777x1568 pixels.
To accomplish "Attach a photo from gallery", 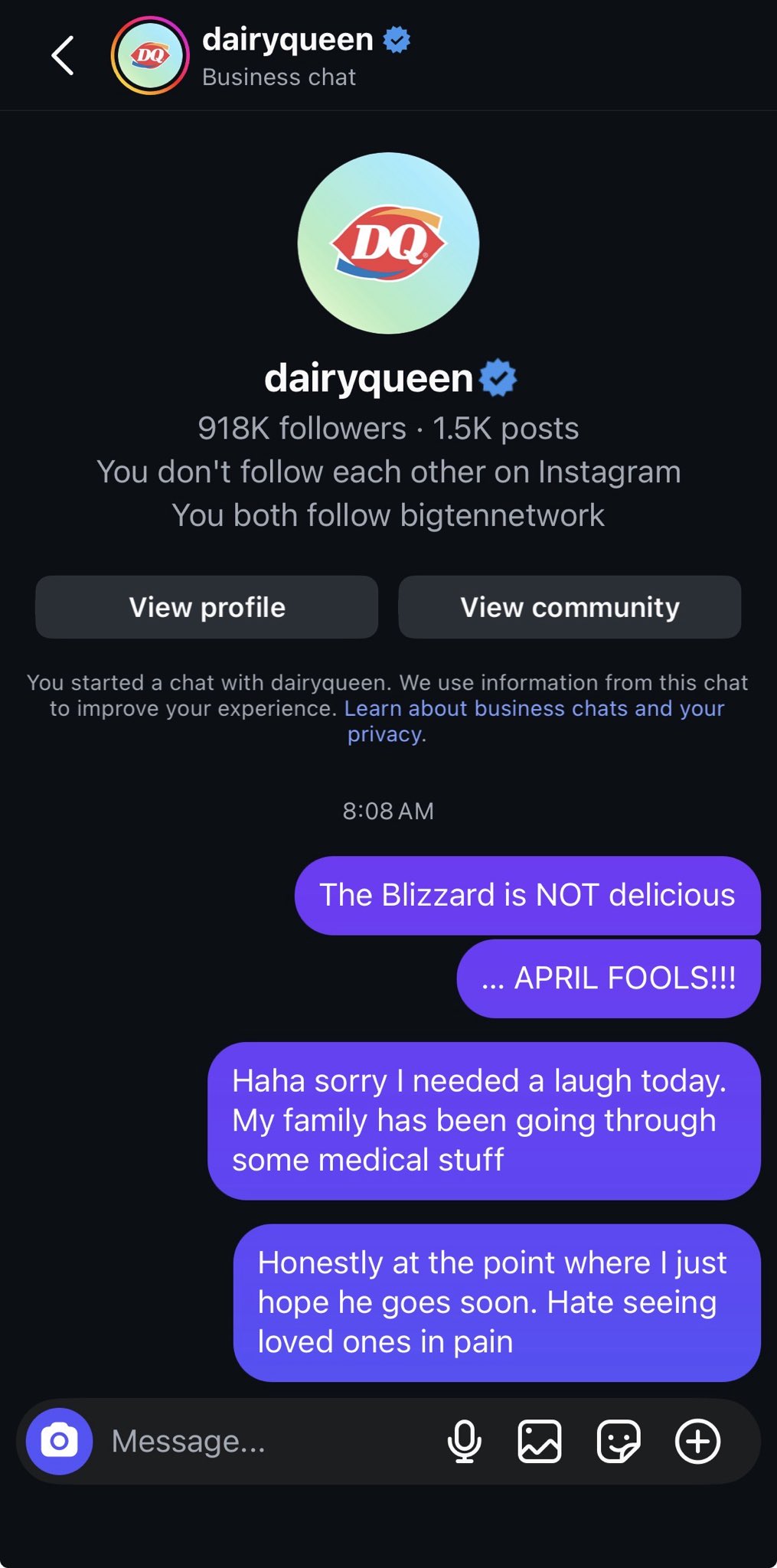I will (x=540, y=1442).
